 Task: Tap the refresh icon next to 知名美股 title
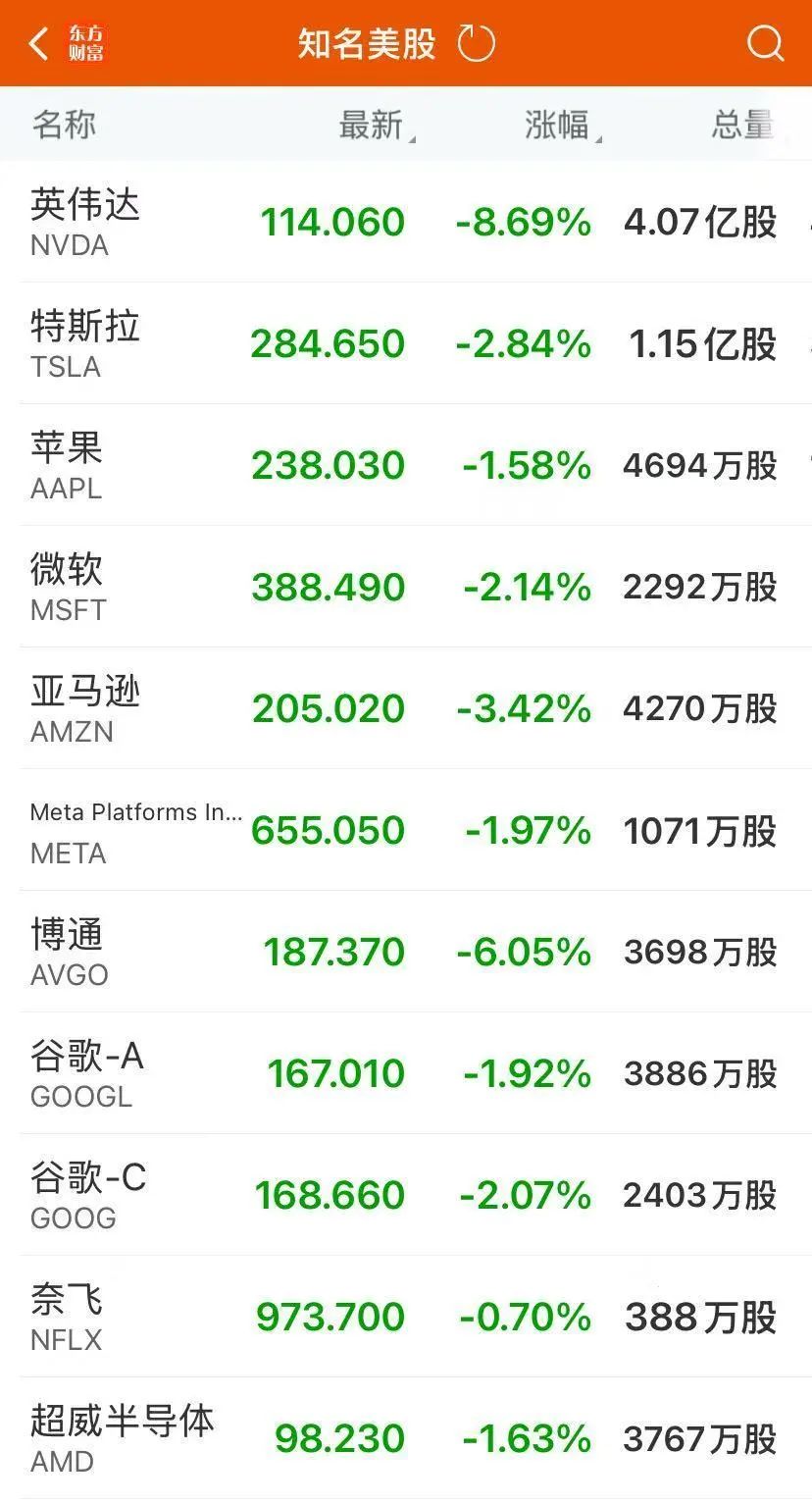pos(478,43)
